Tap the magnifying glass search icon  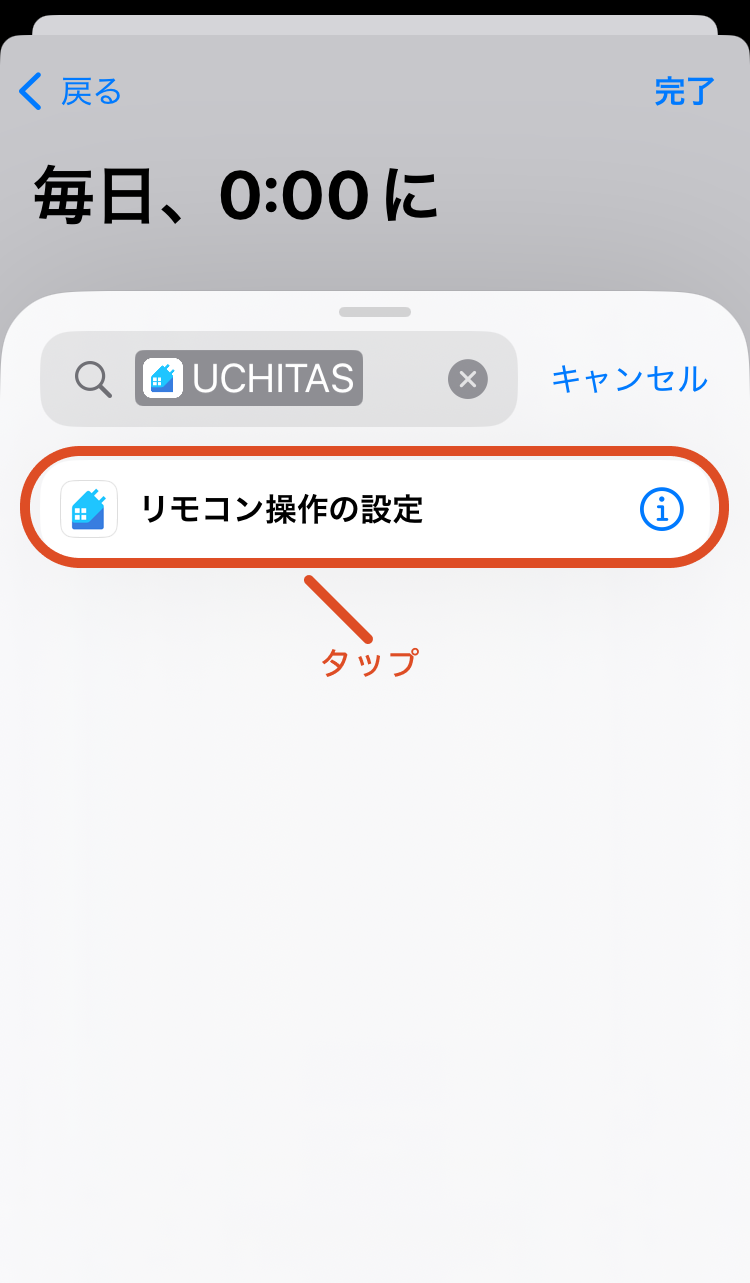(x=92, y=379)
